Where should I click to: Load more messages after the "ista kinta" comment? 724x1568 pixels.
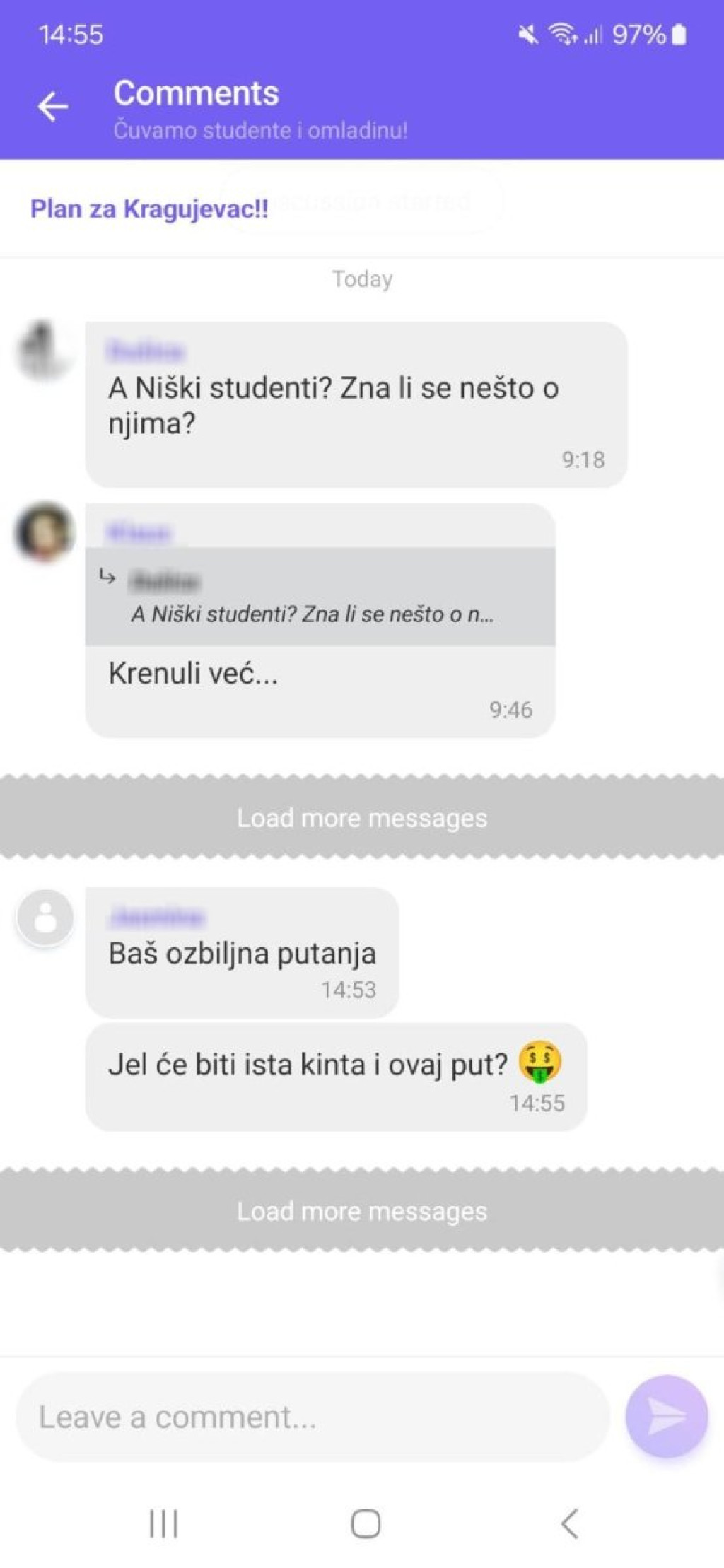[362, 1211]
